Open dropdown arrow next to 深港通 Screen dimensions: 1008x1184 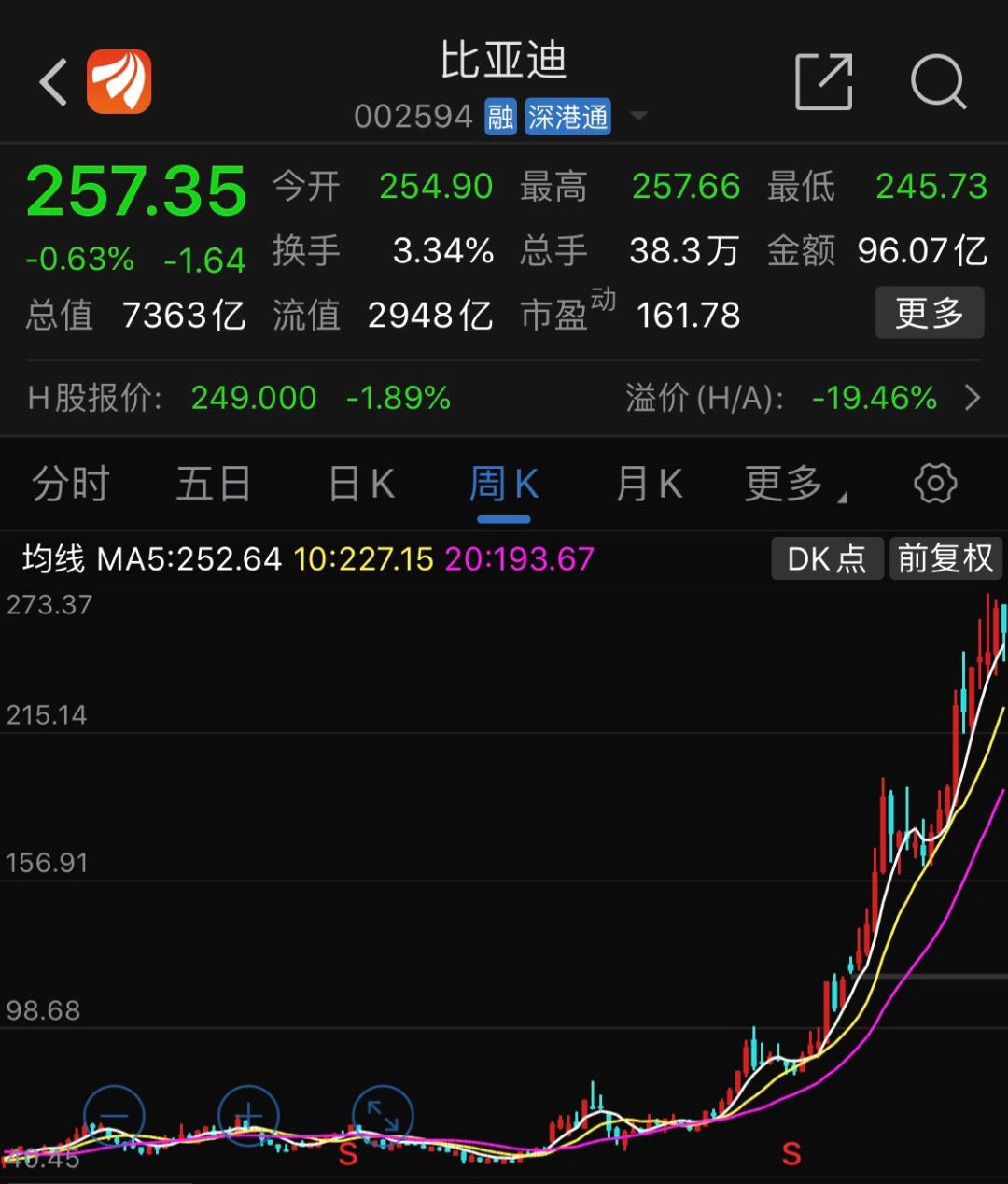638,117
